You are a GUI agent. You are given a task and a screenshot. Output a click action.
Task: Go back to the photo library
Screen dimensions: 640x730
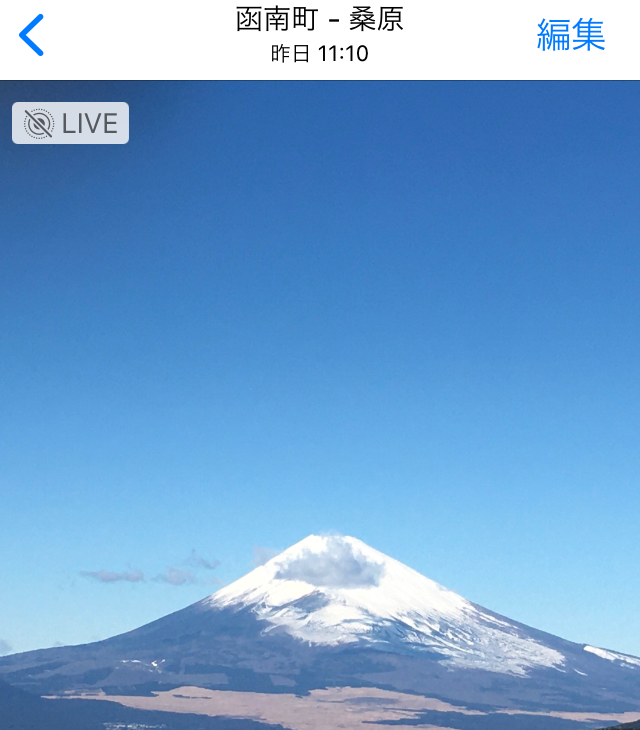pyautogui.click(x=32, y=36)
